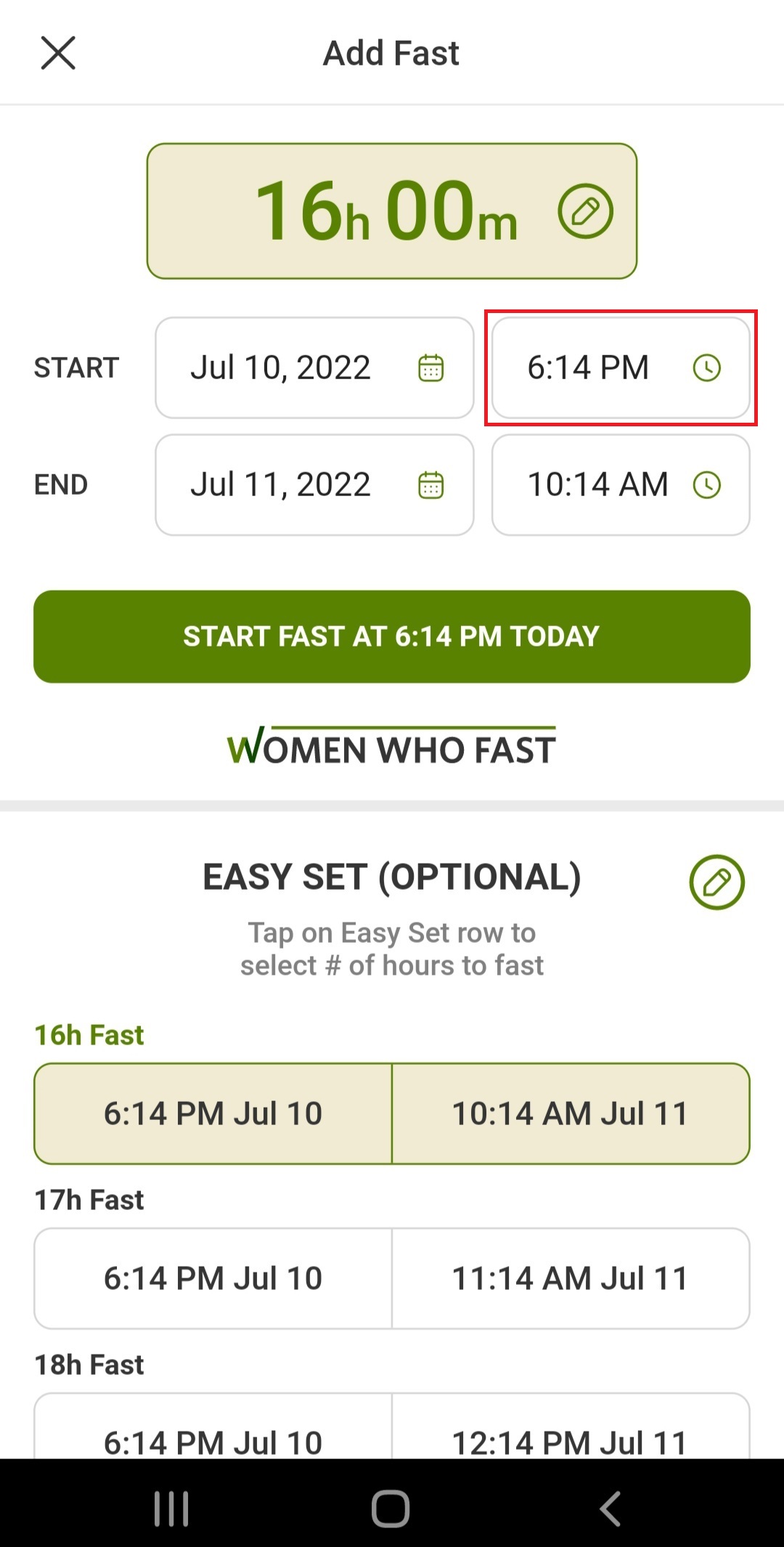Viewport: 784px width, 1547px height.
Task: Edit Easy Set options via pencil icon
Action: click(716, 882)
